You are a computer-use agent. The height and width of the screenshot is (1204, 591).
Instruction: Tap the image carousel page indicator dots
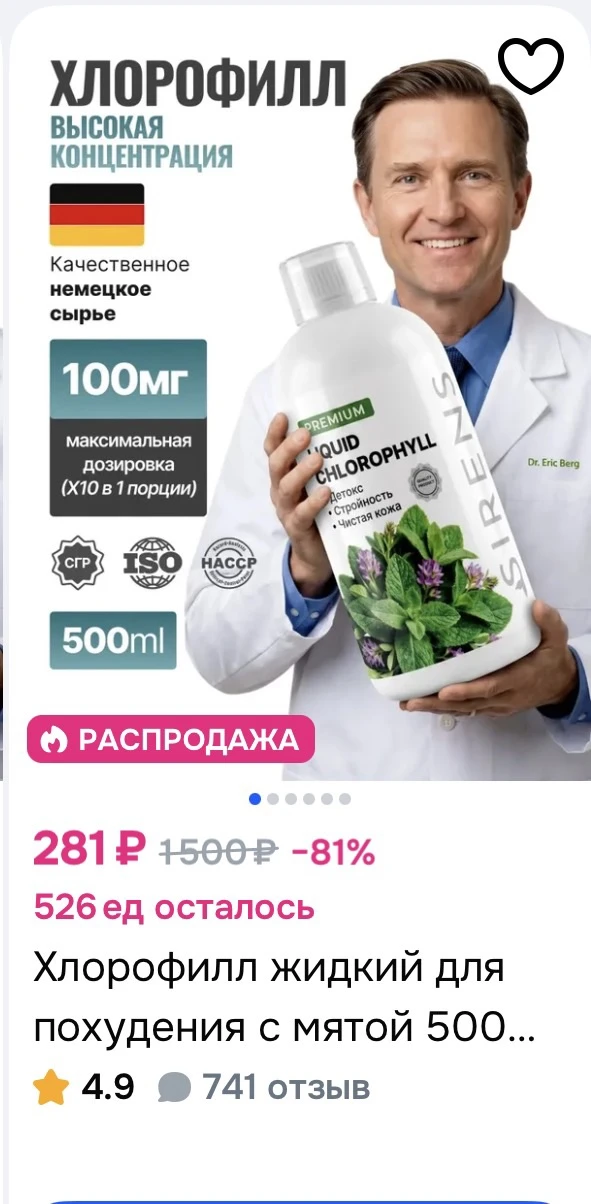click(300, 798)
